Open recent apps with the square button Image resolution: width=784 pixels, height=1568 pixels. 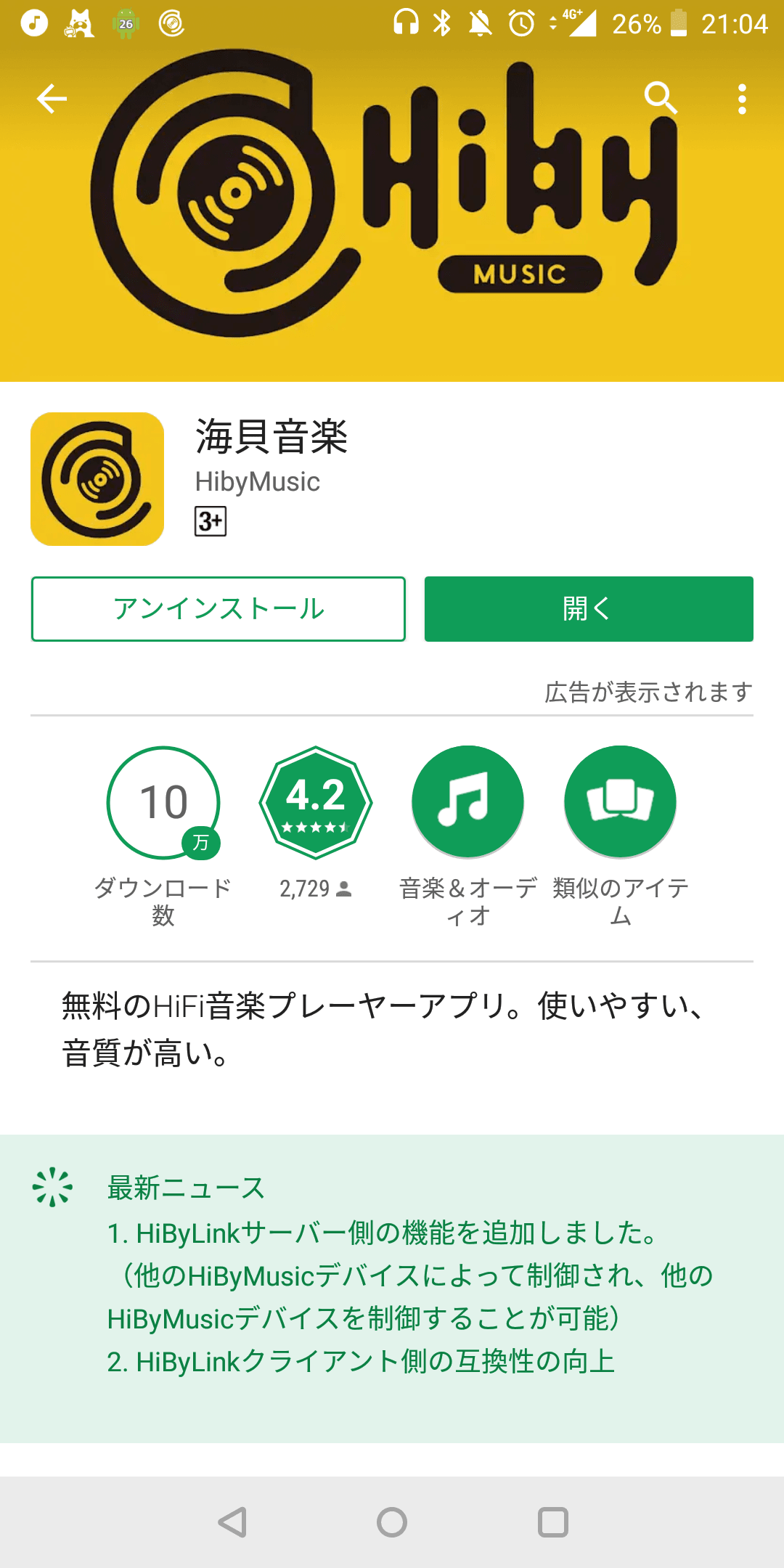tap(552, 1522)
